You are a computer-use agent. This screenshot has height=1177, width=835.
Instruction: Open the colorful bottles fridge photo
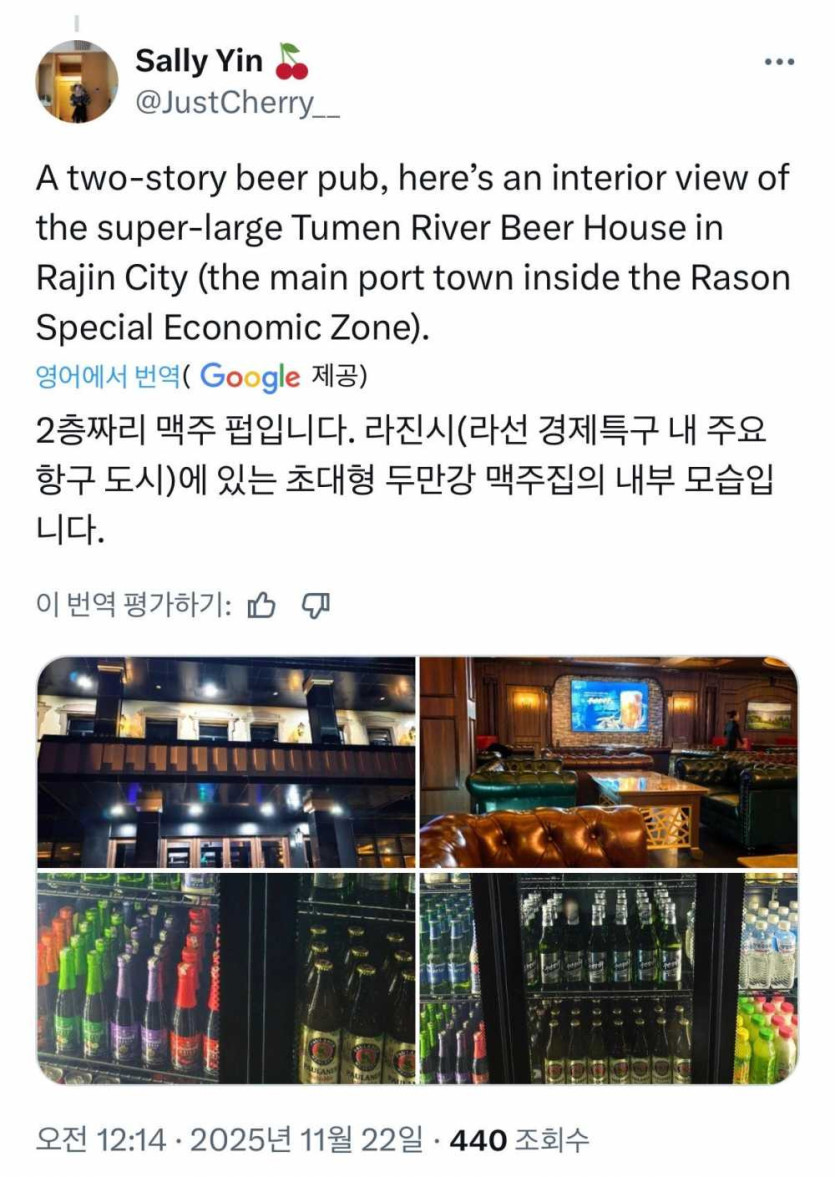click(x=226, y=978)
